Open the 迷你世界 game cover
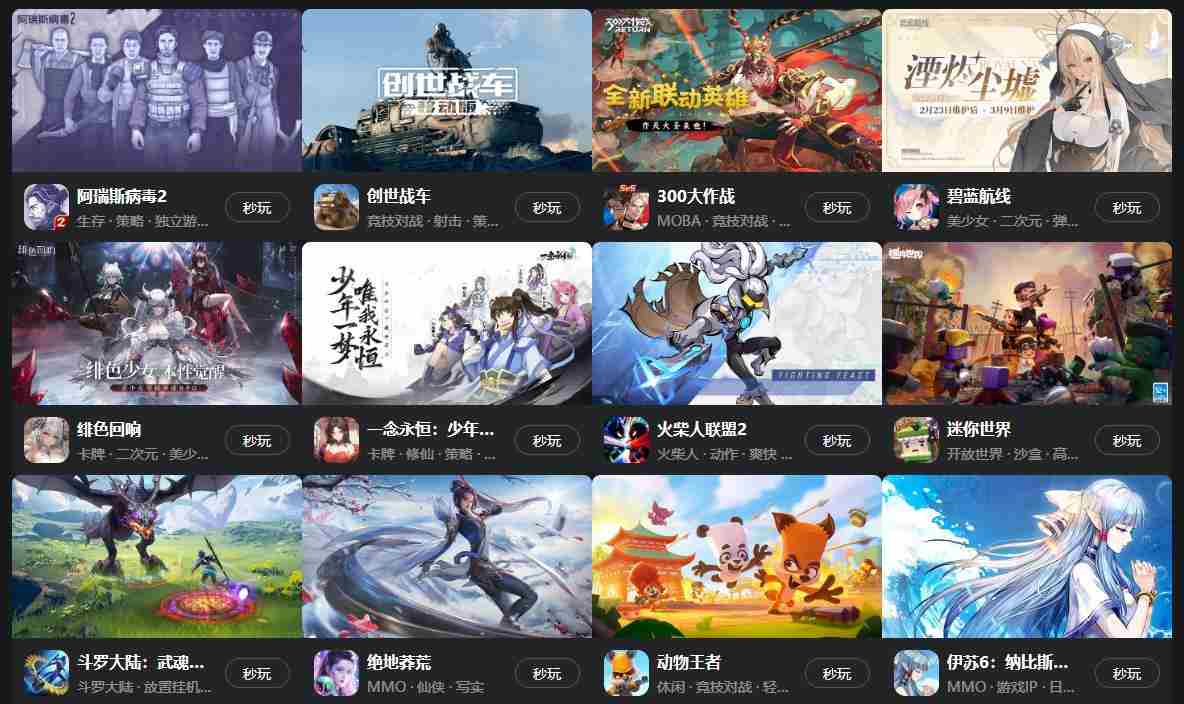The width and height of the screenshot is (1184, 704). [x=1026, y=324]
